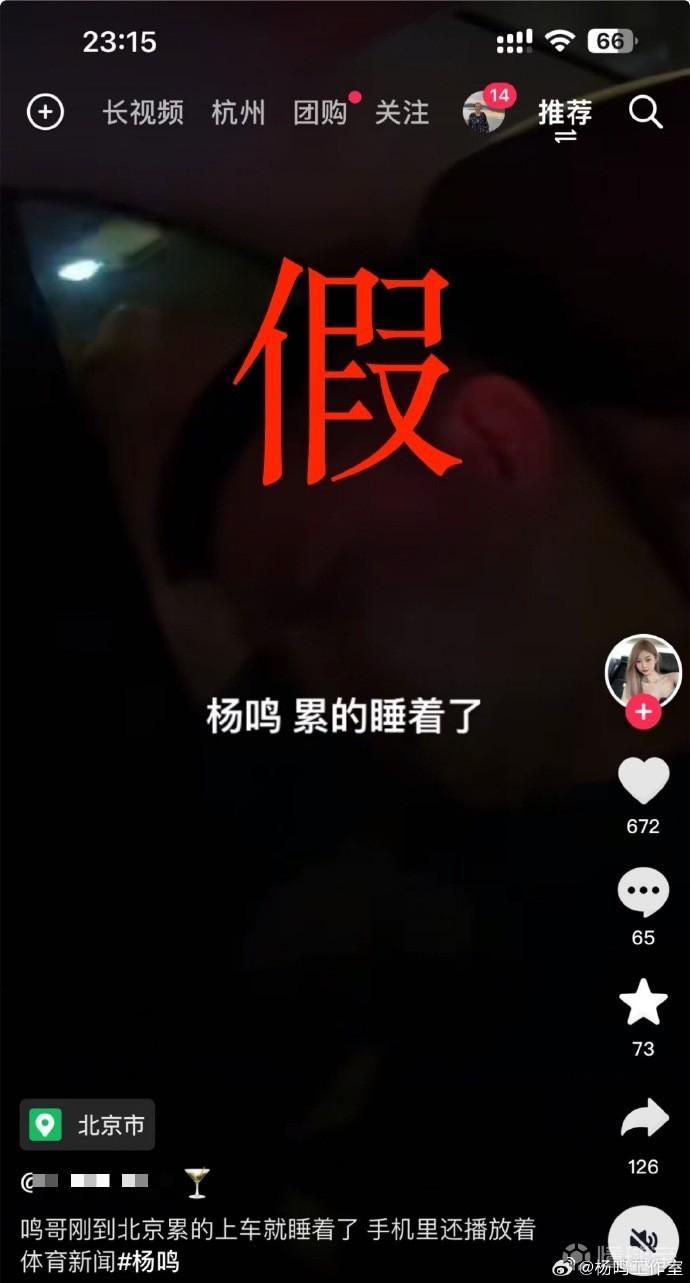Like this video with the heart
690x1283 pixels.
tap(643, 782)
